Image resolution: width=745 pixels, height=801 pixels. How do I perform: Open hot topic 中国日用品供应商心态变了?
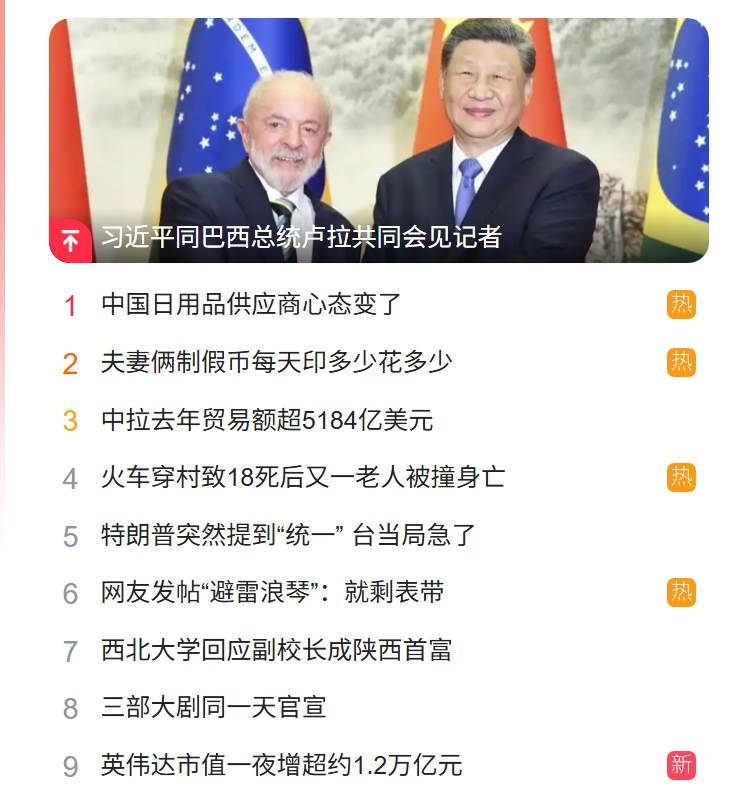251,304
